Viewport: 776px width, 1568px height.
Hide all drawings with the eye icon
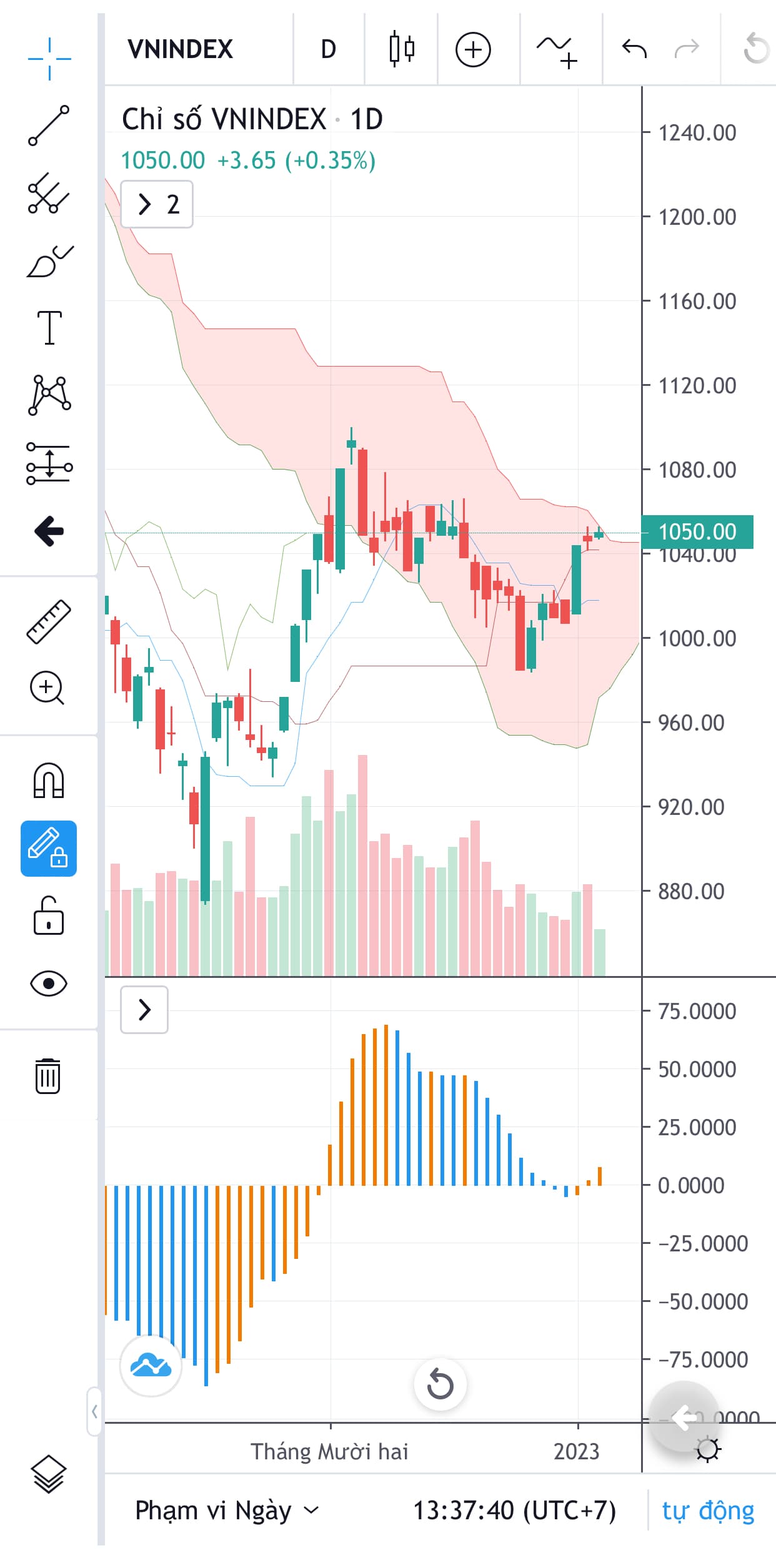coord(49,984)
